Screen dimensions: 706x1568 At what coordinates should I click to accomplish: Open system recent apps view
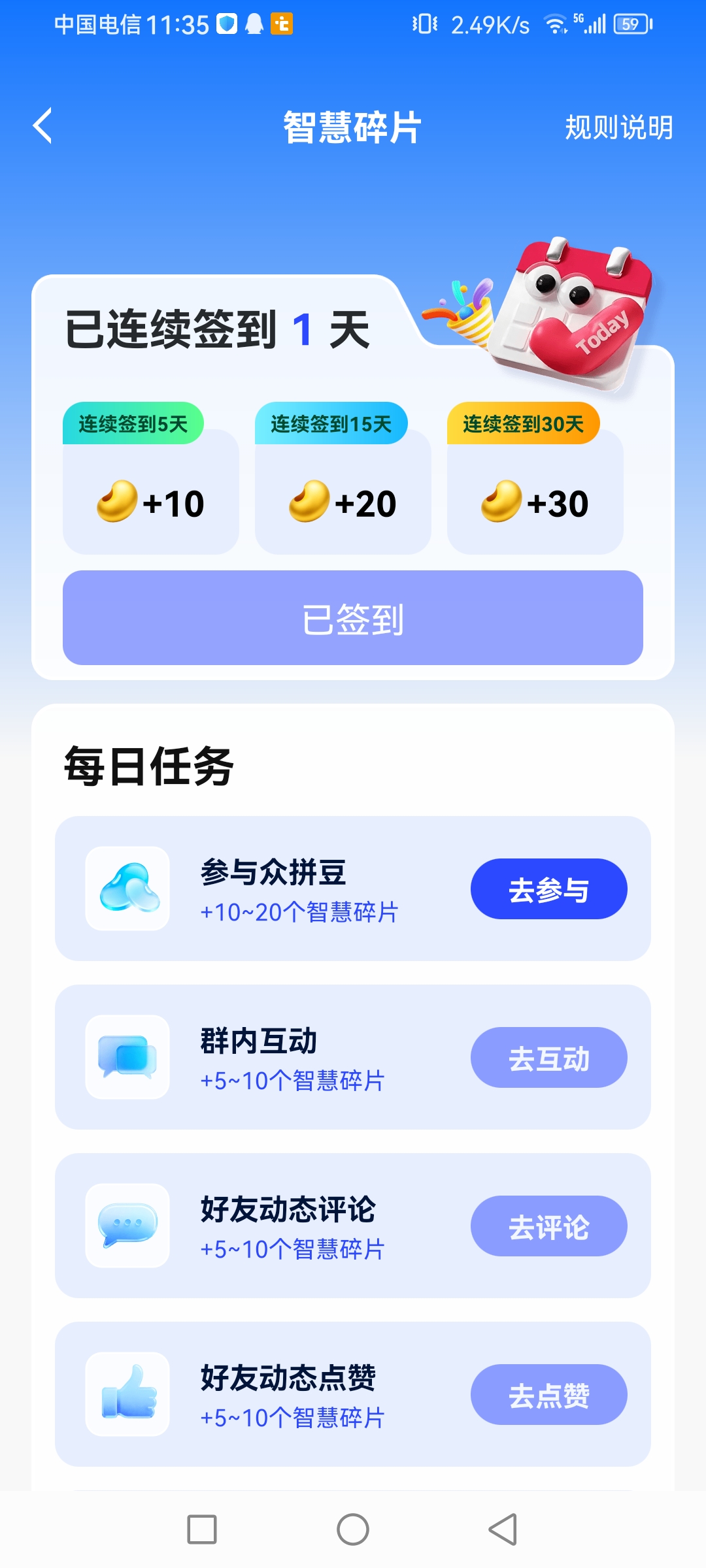pyautogui.click(x=202, y=1529)
